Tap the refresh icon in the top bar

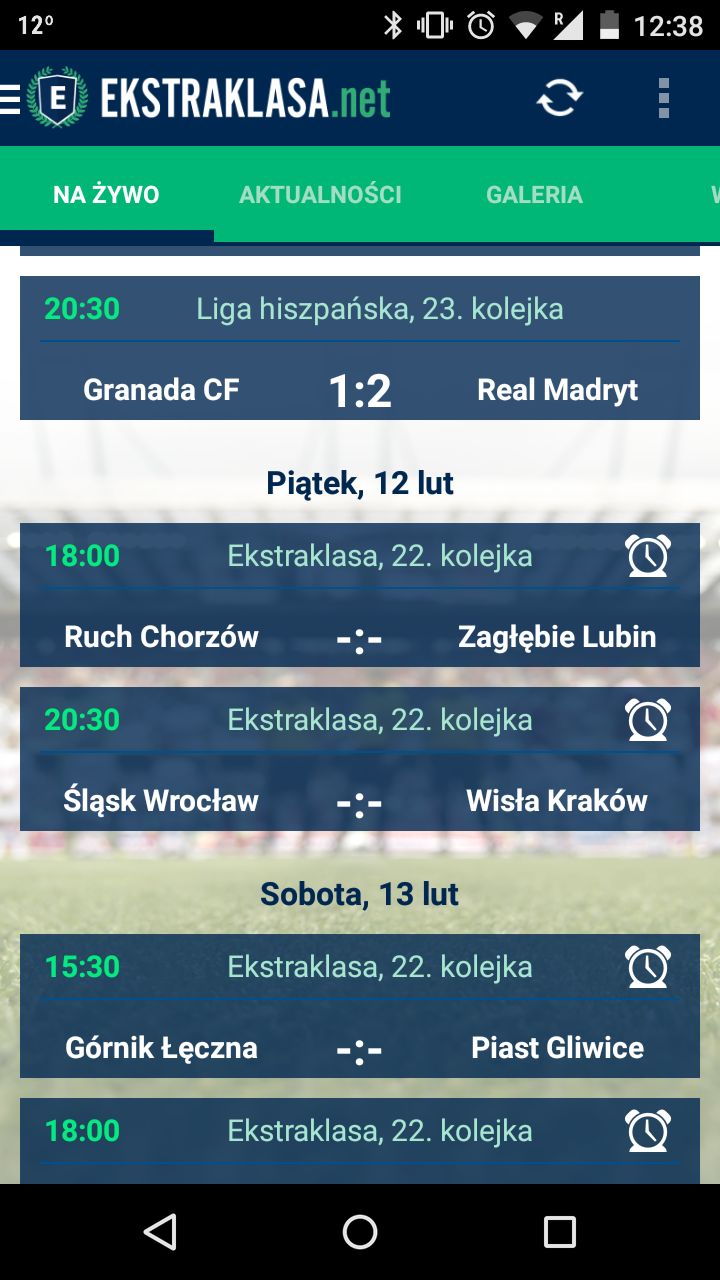(560, 97)
